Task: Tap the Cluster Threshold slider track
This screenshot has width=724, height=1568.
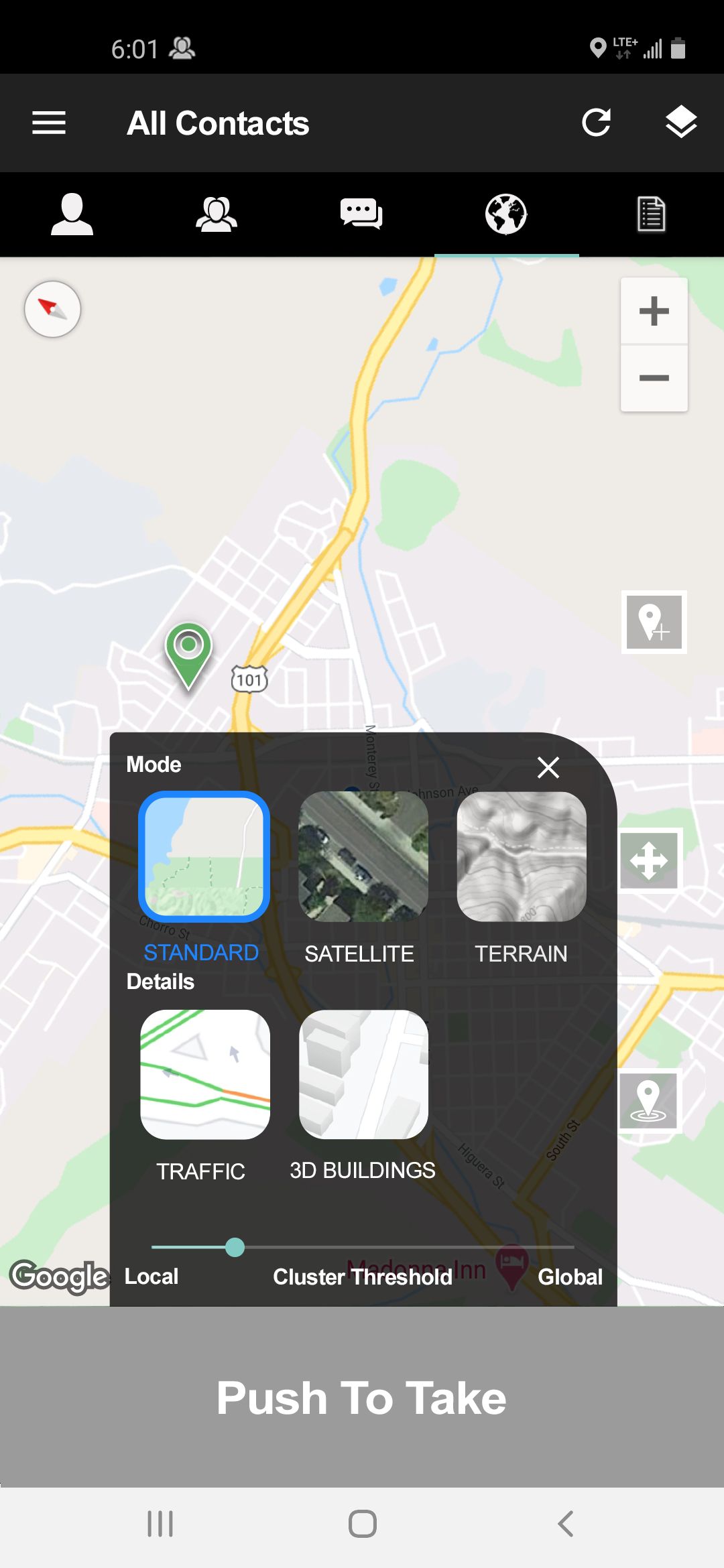Action: pyautogui.click(x=363, y=1247)
